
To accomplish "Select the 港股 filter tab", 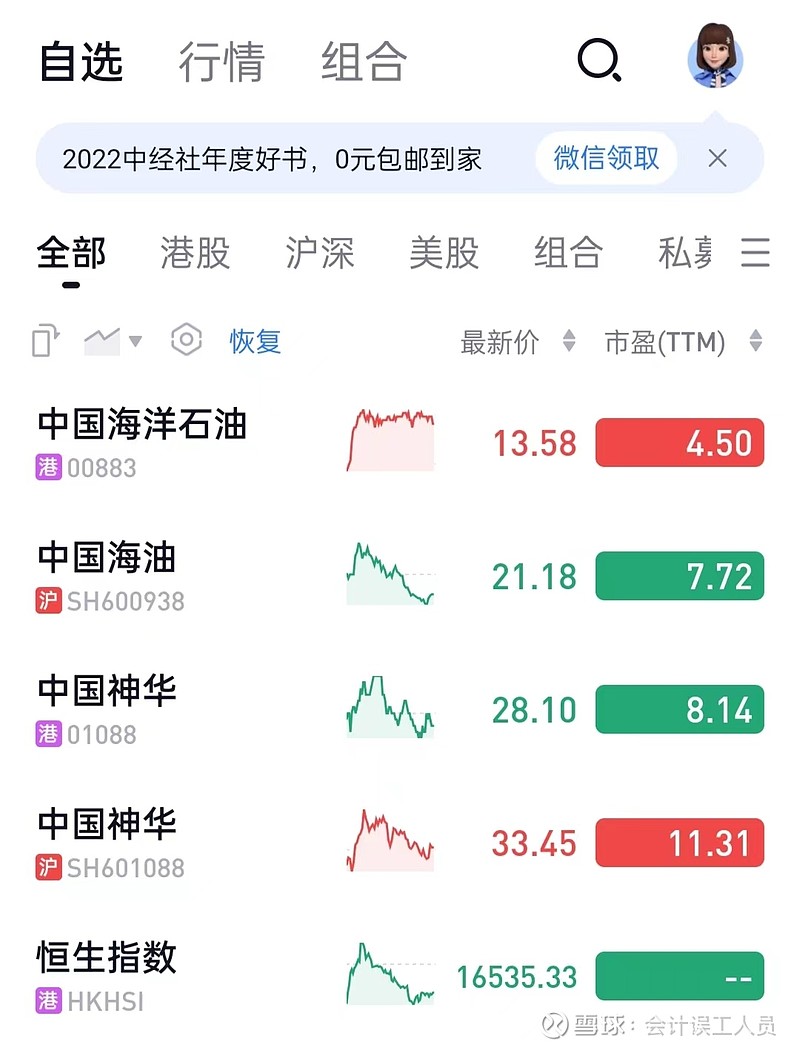I will point(195,253).
